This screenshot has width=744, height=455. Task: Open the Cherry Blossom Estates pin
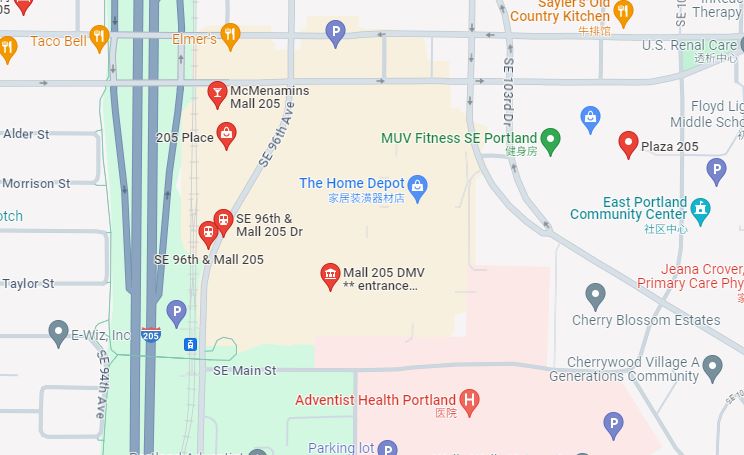[x=596, y=295]
